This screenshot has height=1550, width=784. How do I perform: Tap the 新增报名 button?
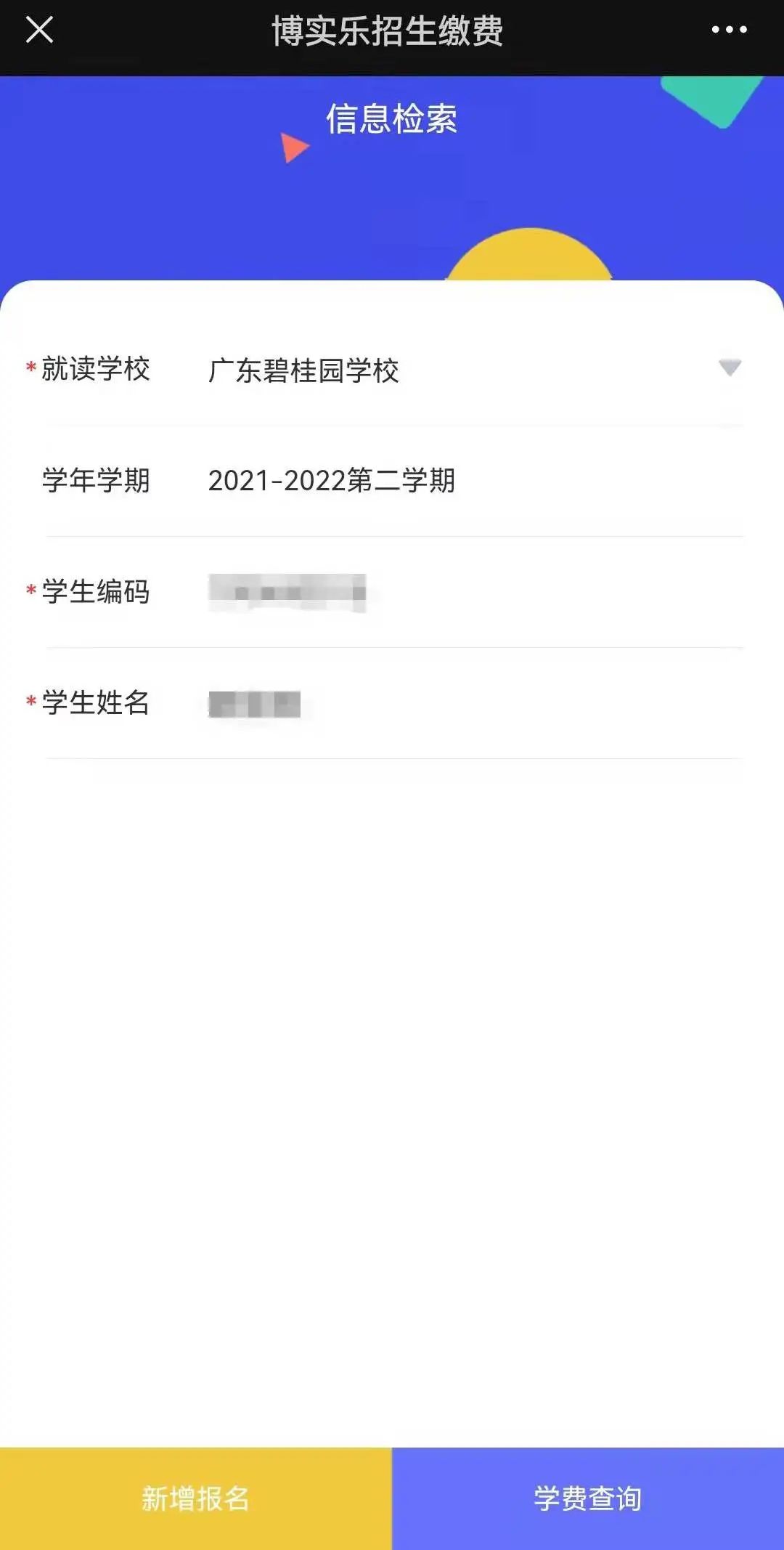[x=196, y=1498]
